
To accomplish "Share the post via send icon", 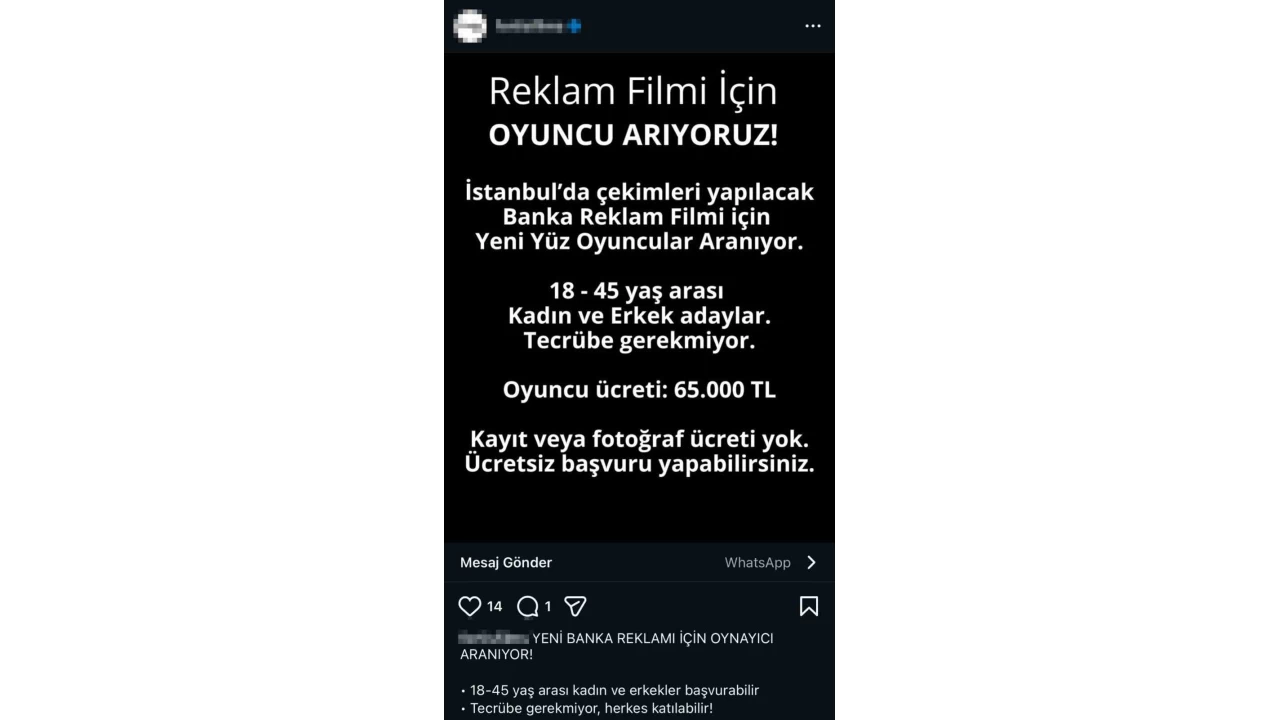I will pos(575,606).
